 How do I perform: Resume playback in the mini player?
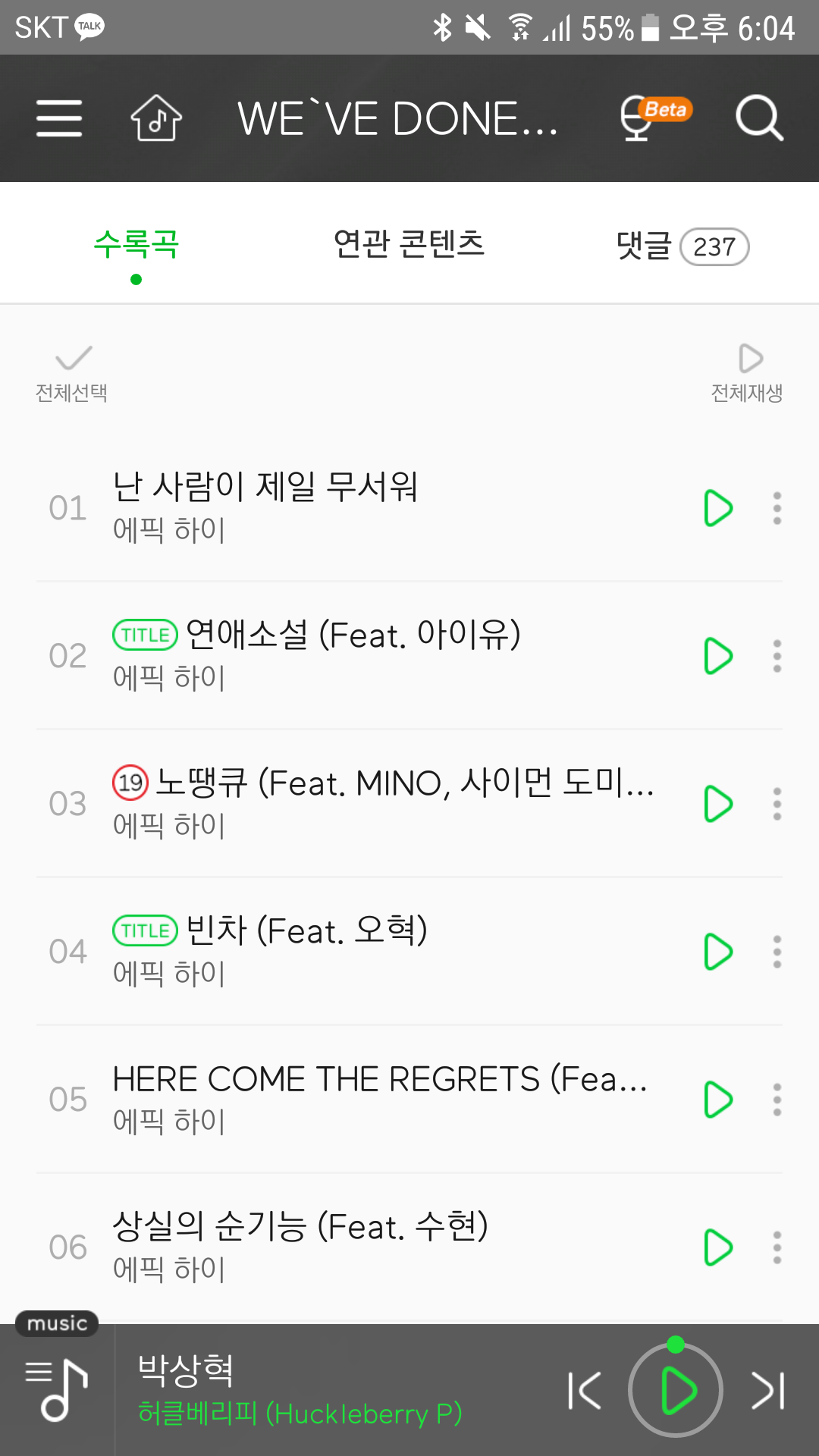point(676,1391)
